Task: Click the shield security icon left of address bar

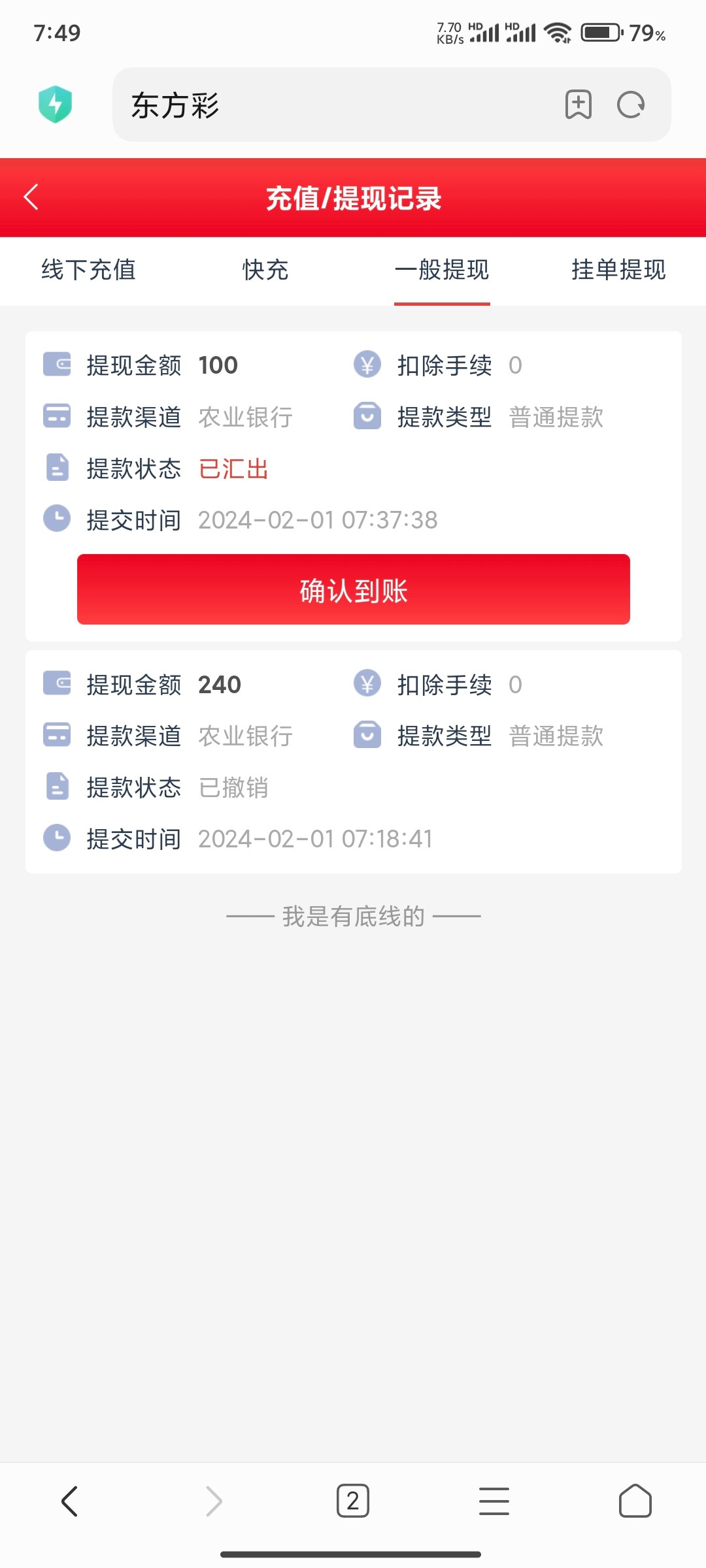Action: pyautogui.click(x=56, y=105)
